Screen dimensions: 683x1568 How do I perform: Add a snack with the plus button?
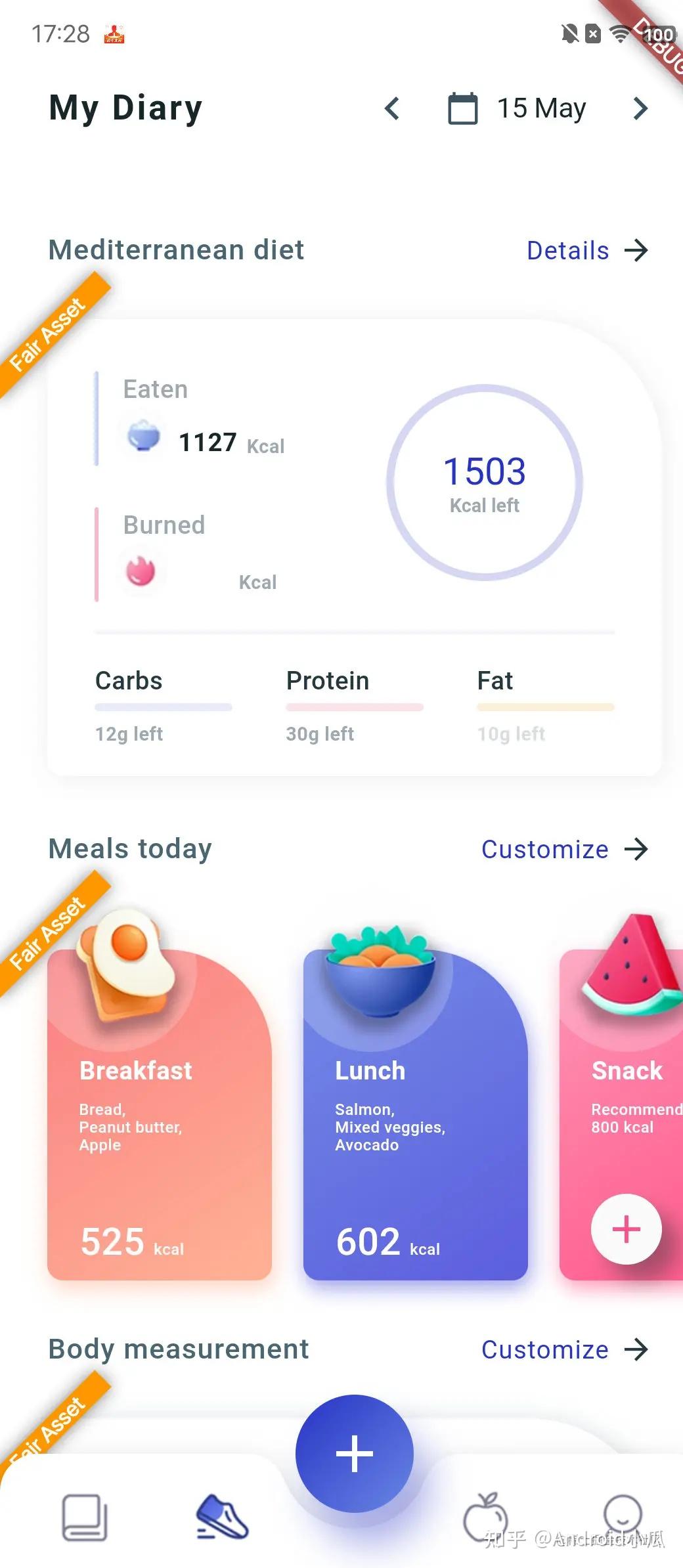click(626, 1229)
